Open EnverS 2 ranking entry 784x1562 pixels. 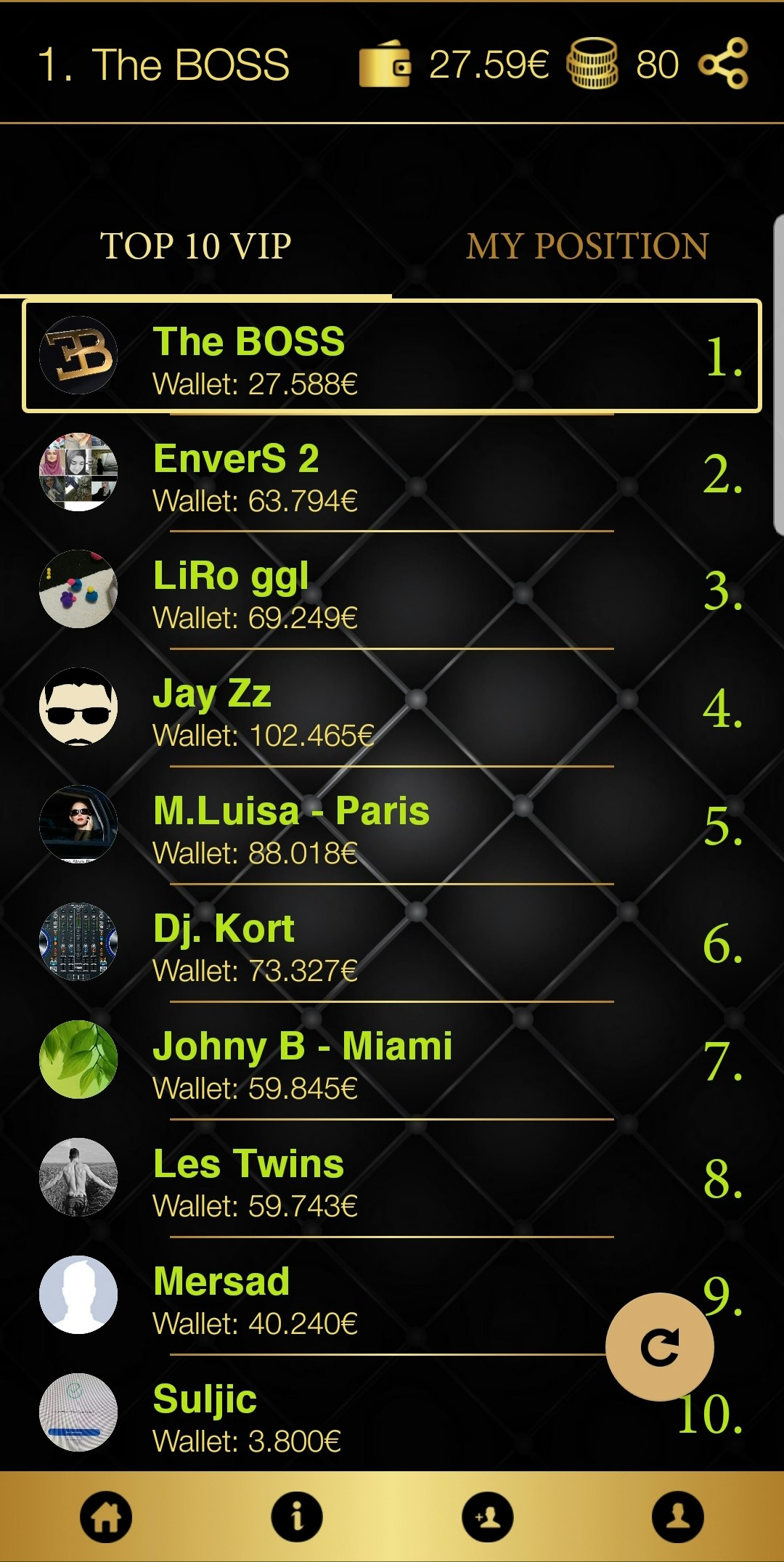pyautogui.click(x=392, y=473)
